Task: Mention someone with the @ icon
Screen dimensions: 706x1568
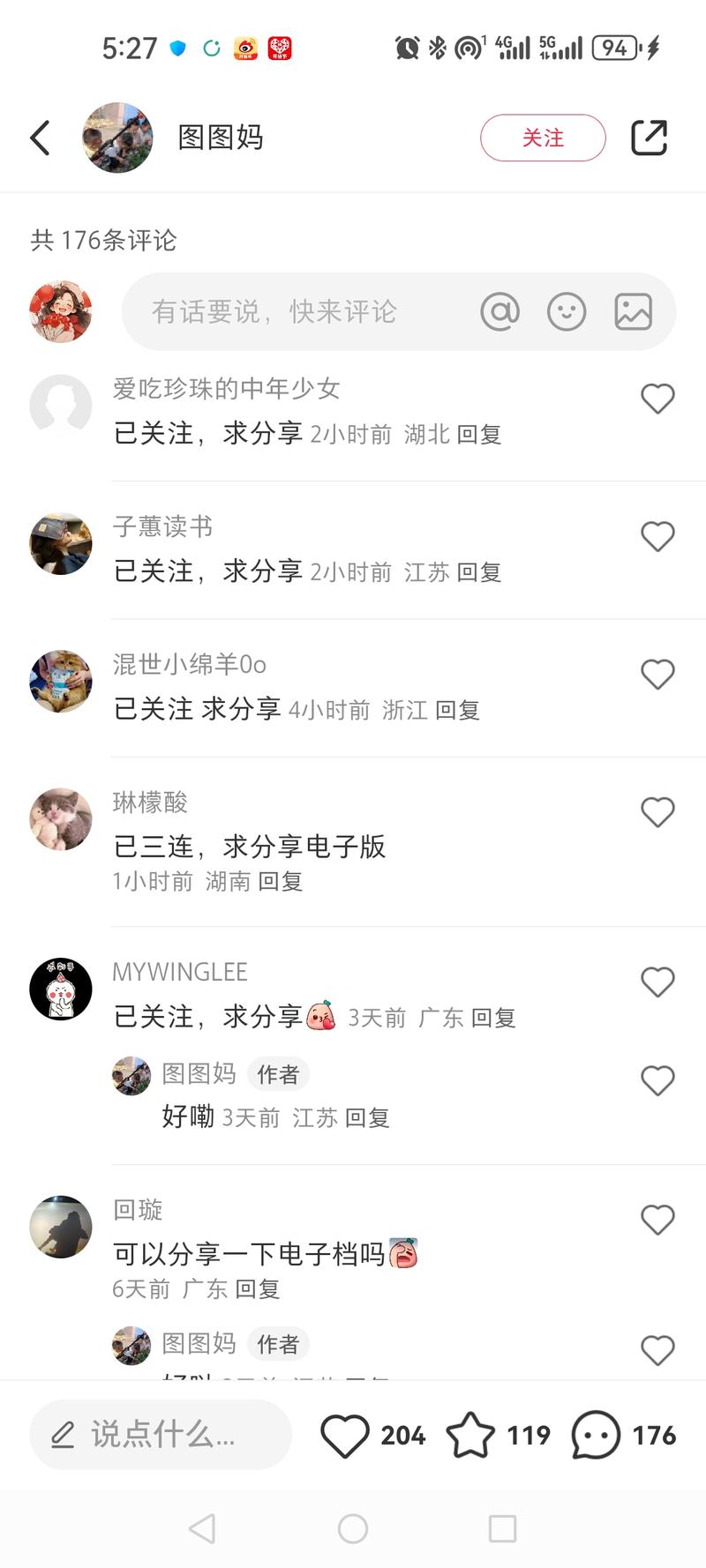Action: pos(499,311)
